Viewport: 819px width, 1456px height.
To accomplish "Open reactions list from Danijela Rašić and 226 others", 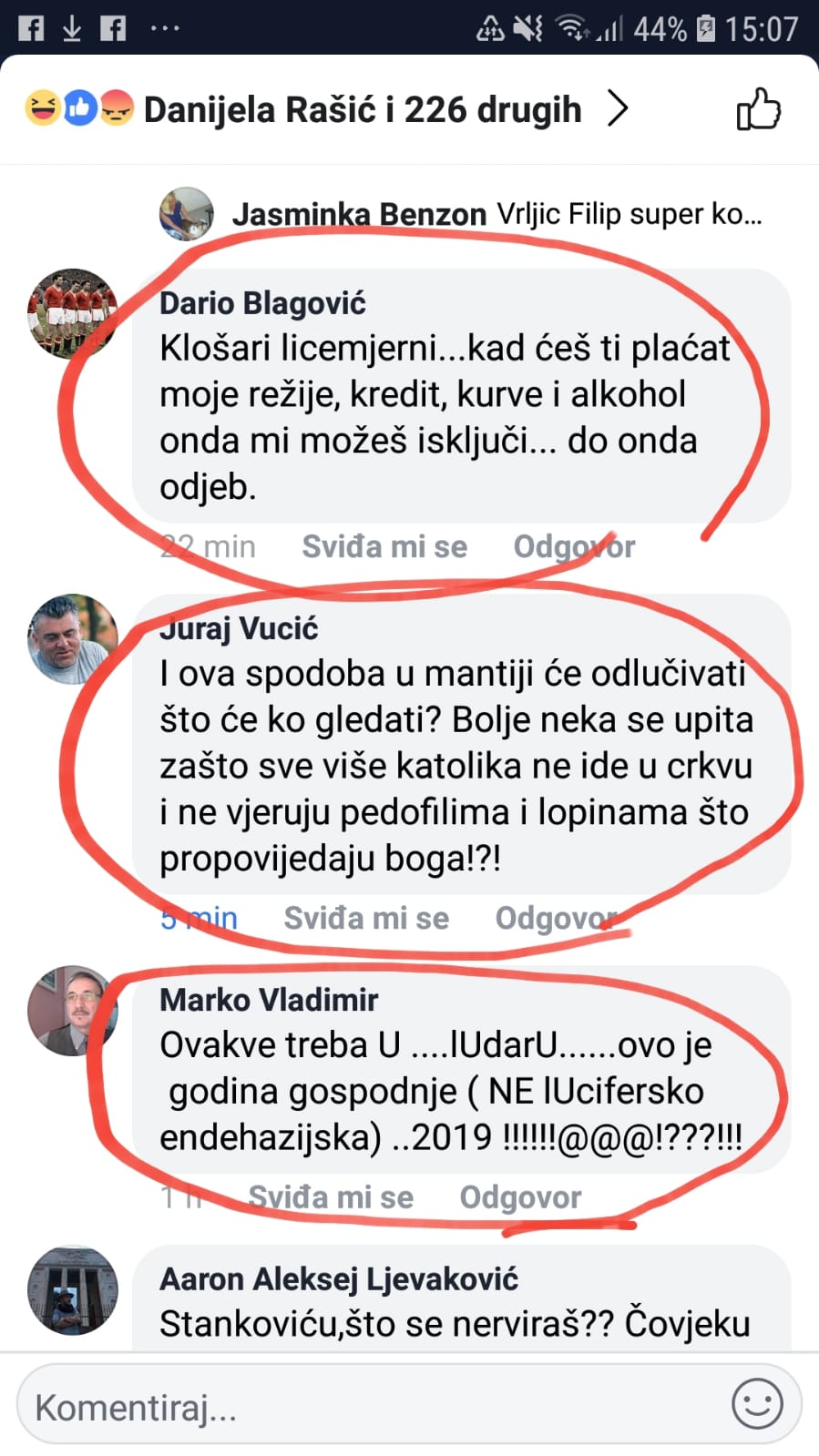I will pyautogui.click(x=361, y=110).
